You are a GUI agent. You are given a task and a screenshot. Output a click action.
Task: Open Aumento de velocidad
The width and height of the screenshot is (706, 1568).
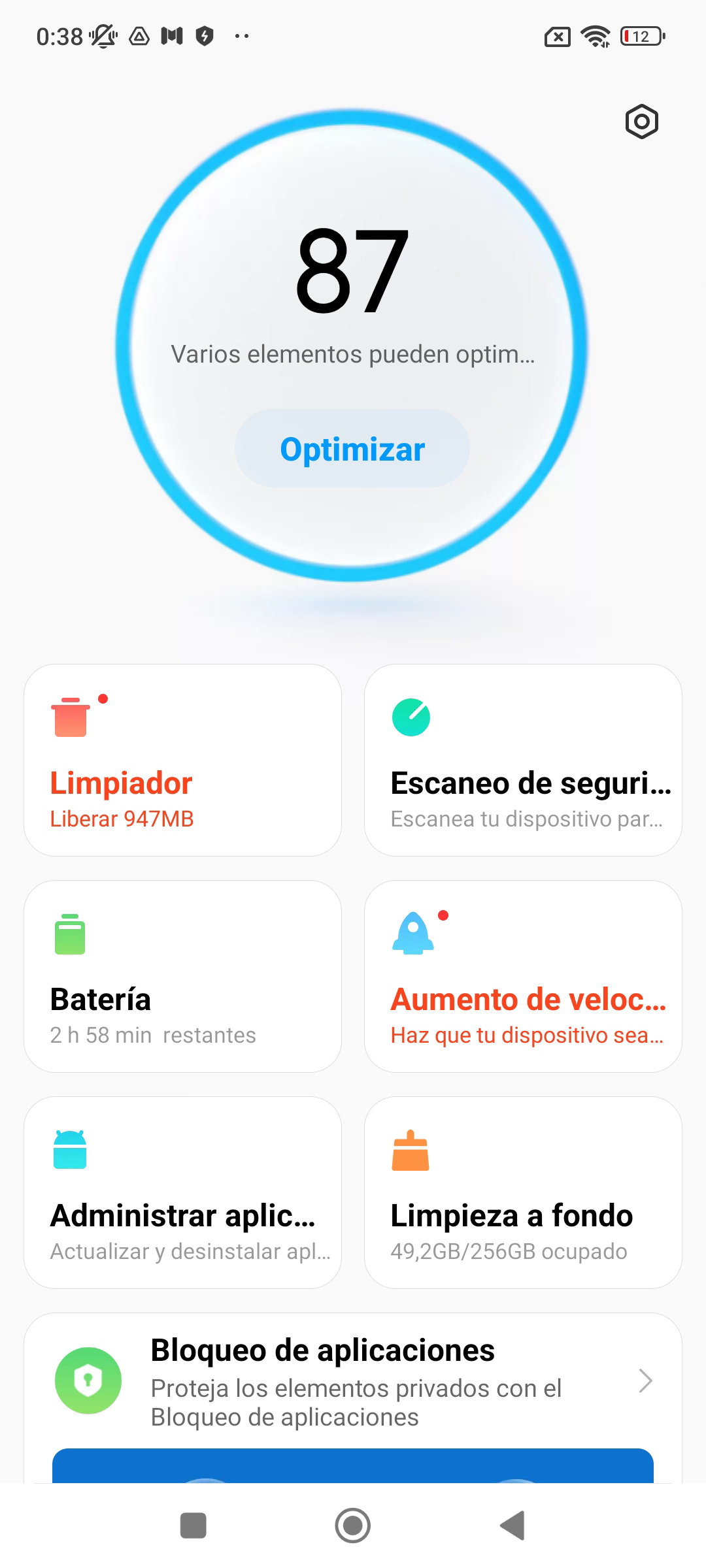523,976
